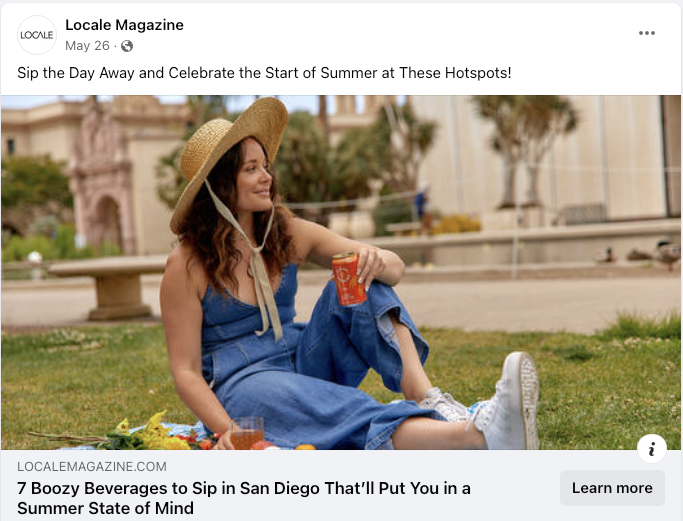View the post's May 26 timestamp
Viewport: 683px width, 521px height.
coord(86,46)
